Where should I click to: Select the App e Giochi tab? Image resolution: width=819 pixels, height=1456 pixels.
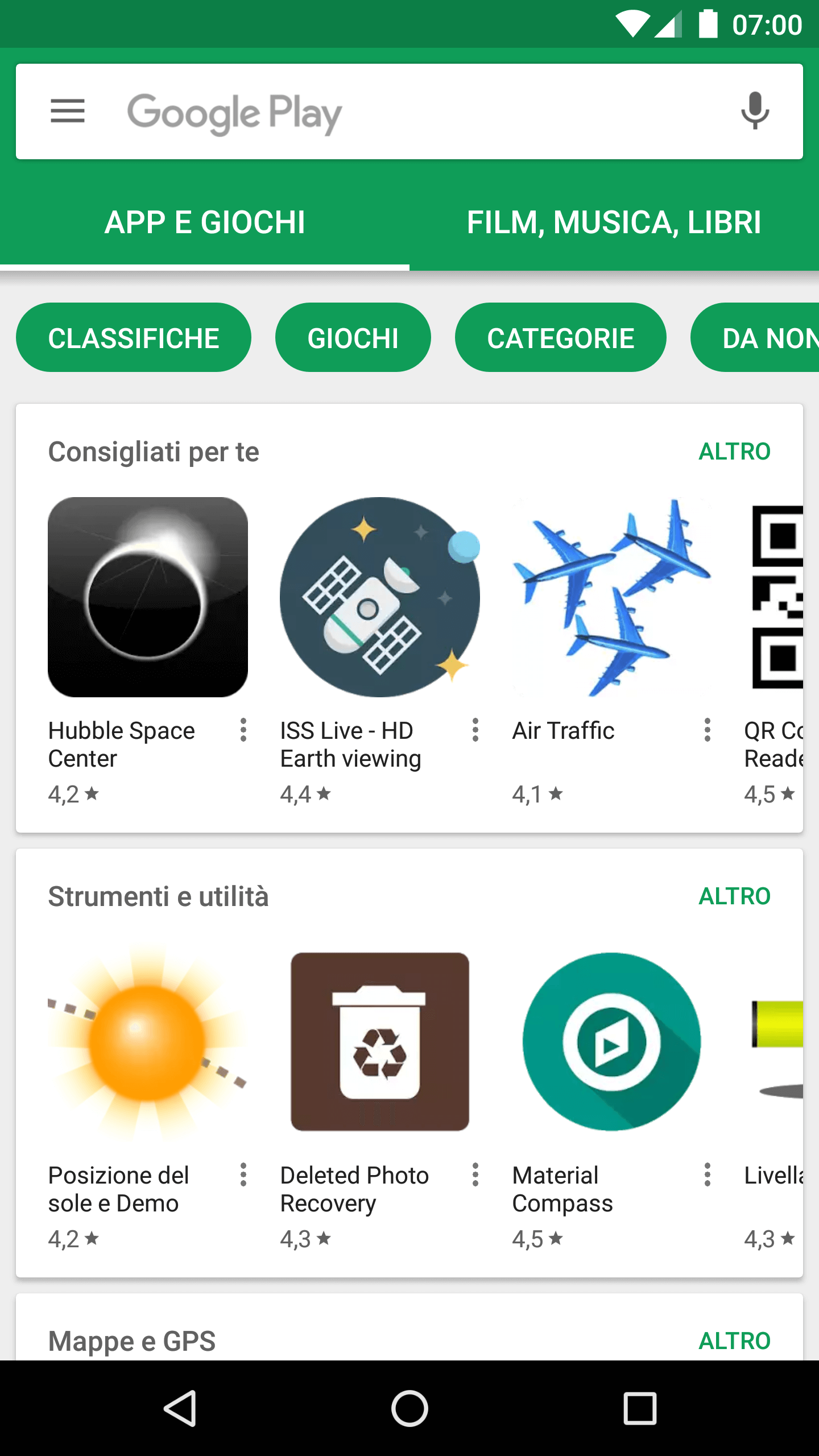(205, 222)
